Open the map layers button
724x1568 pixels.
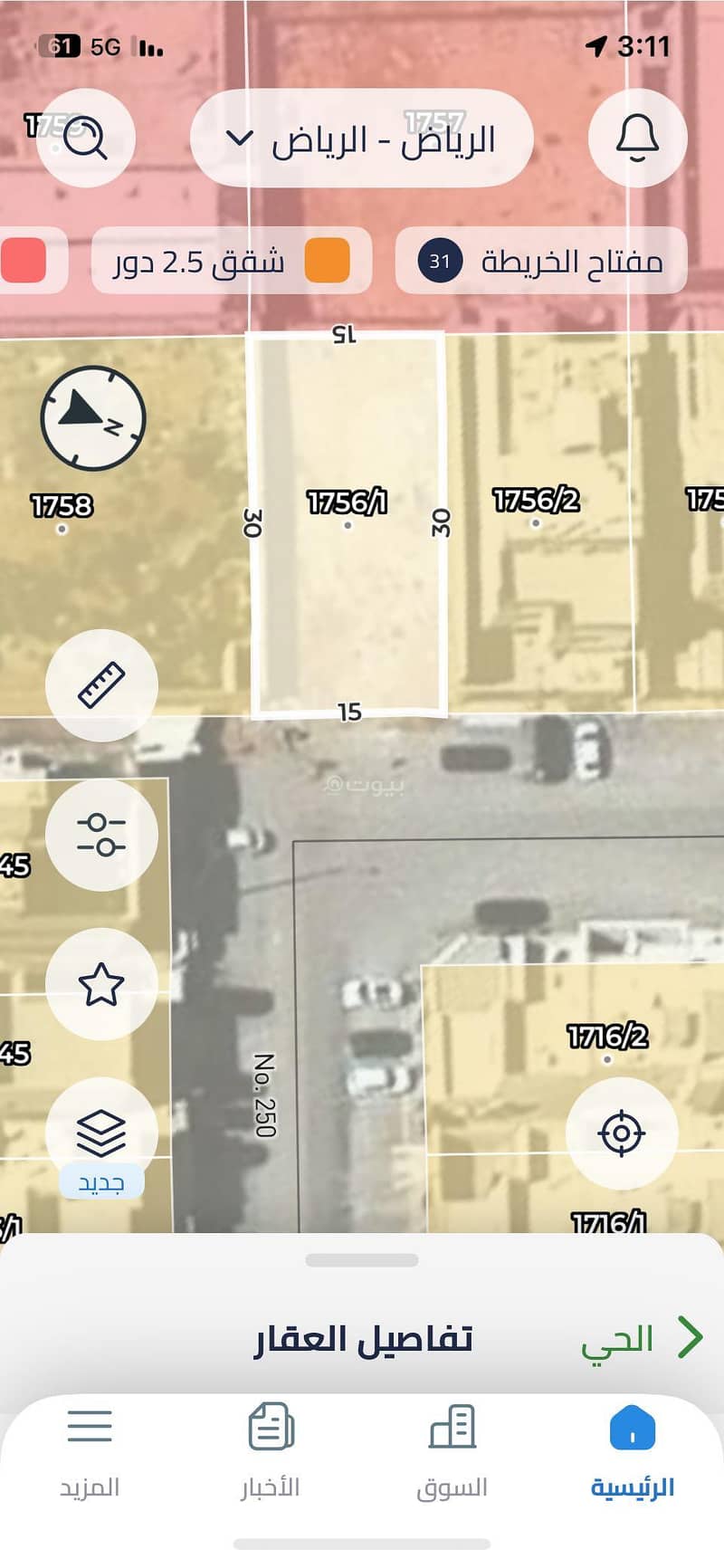coord(101,1133)
